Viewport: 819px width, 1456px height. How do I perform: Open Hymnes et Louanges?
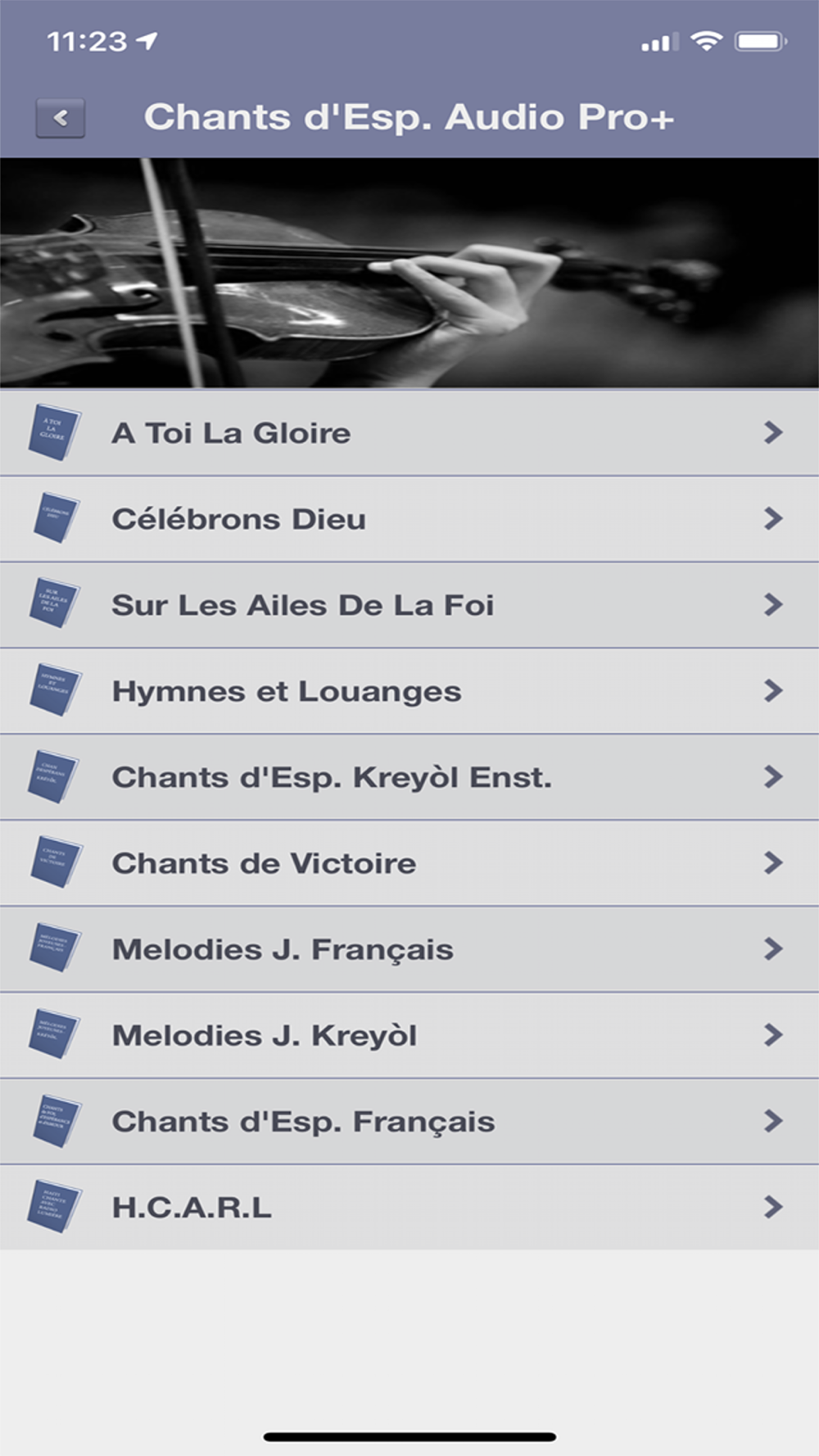pyautogui.click(x=409, y=691)
